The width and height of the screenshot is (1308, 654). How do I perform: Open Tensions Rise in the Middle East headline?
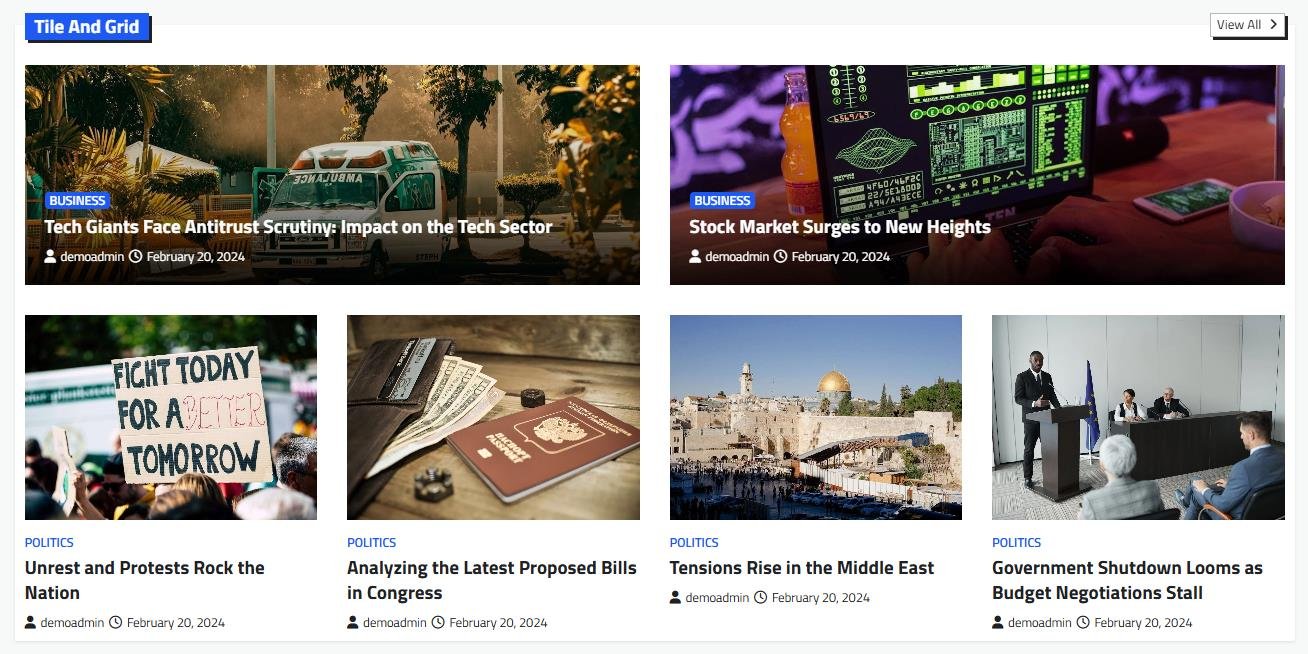tap(801, 568)
